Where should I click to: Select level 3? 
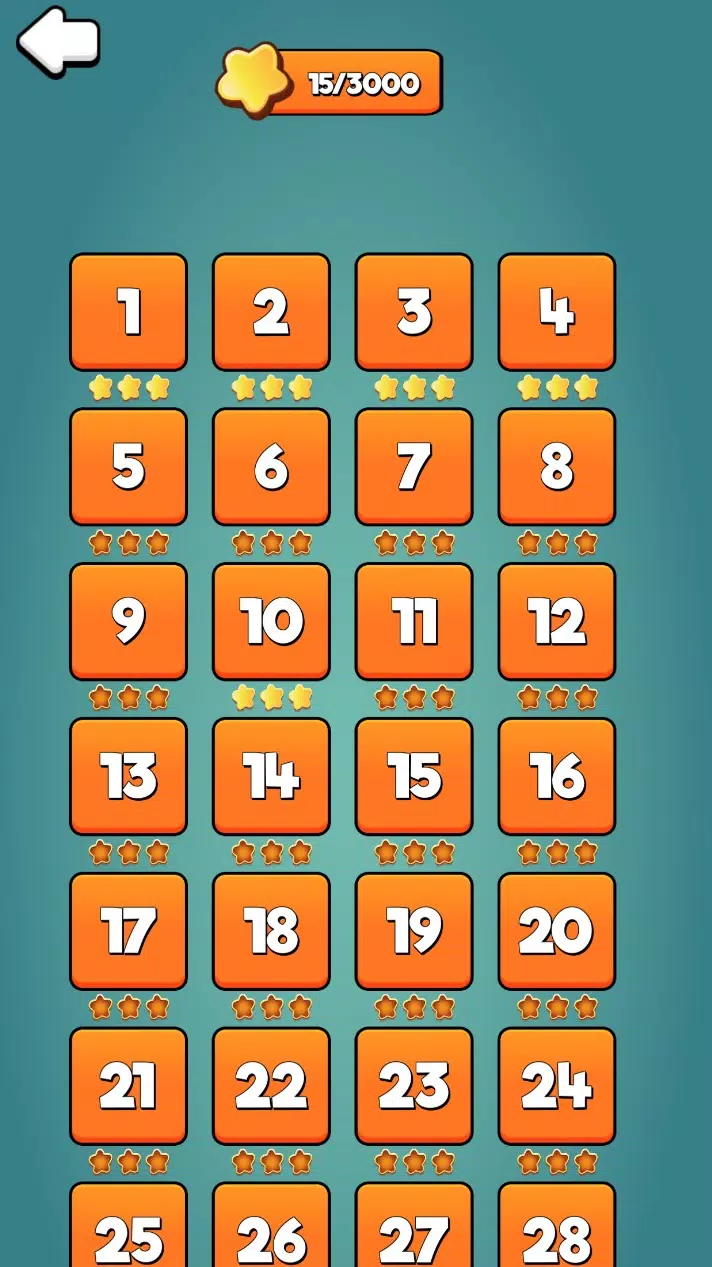(414, 312)
